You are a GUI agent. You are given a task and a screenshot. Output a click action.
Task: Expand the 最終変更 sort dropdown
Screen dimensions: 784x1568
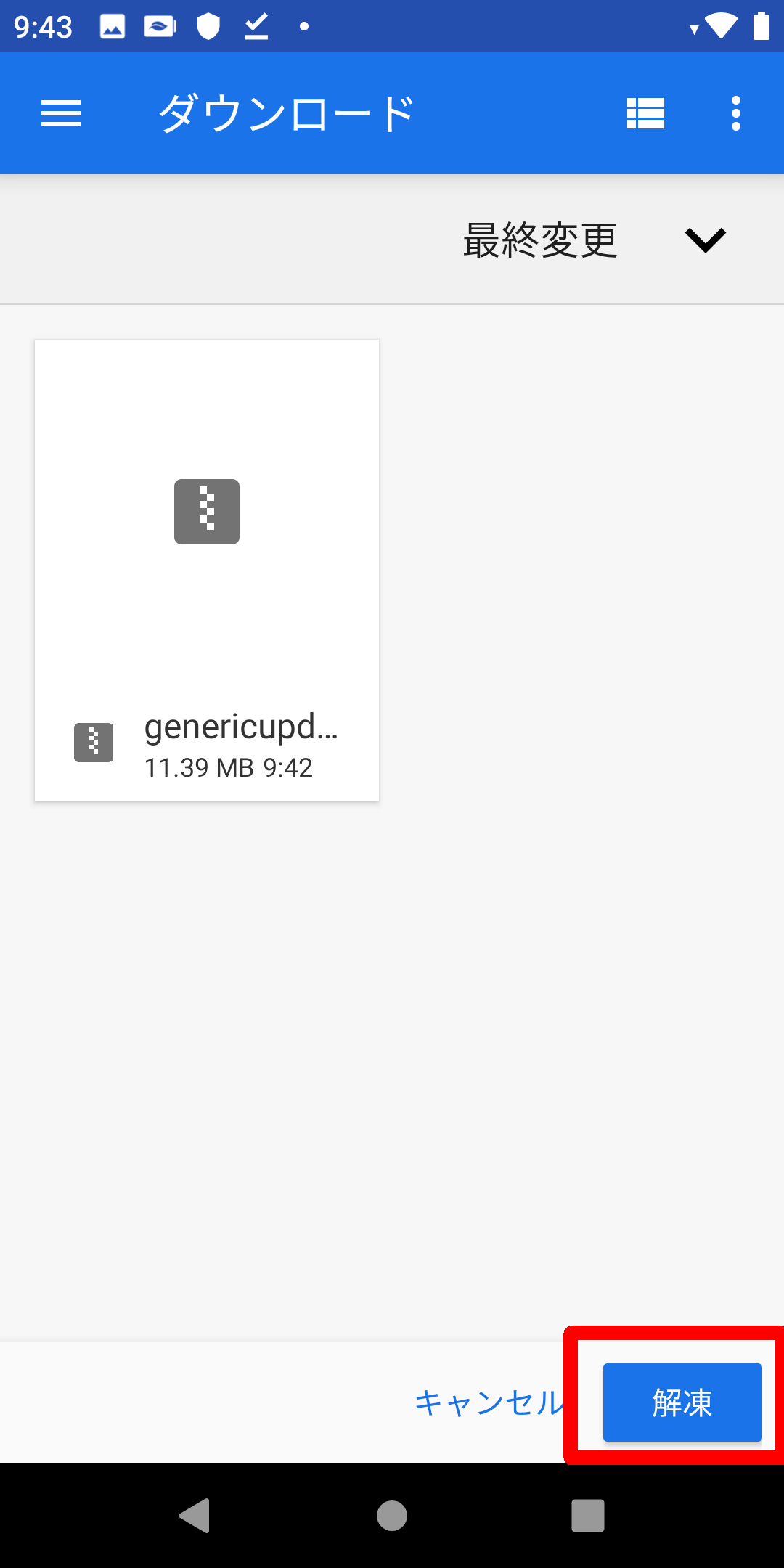(x=595, y=240)
